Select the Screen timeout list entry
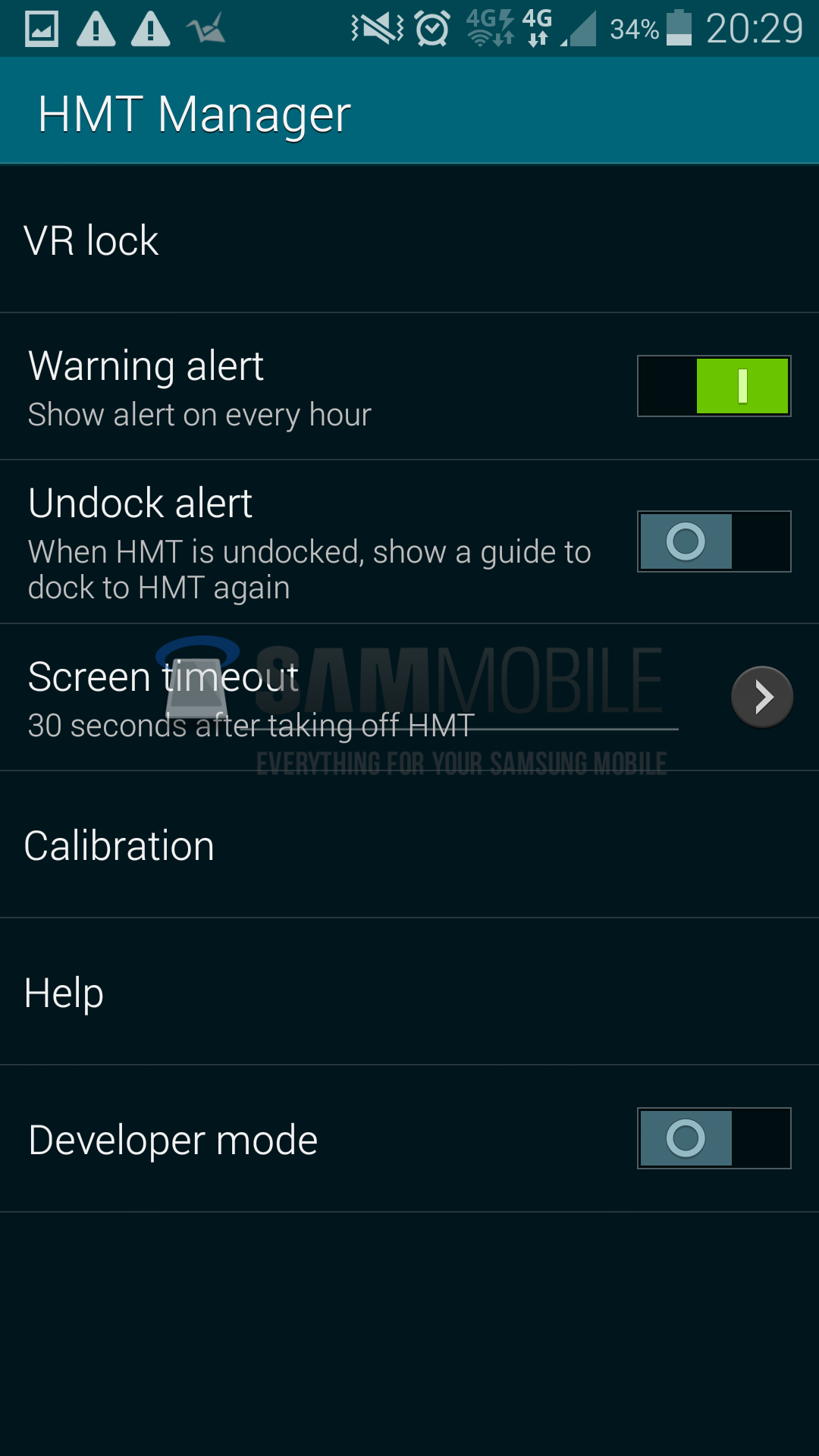The height and width of the screenshot is (1456, 819). coord(303,696)
